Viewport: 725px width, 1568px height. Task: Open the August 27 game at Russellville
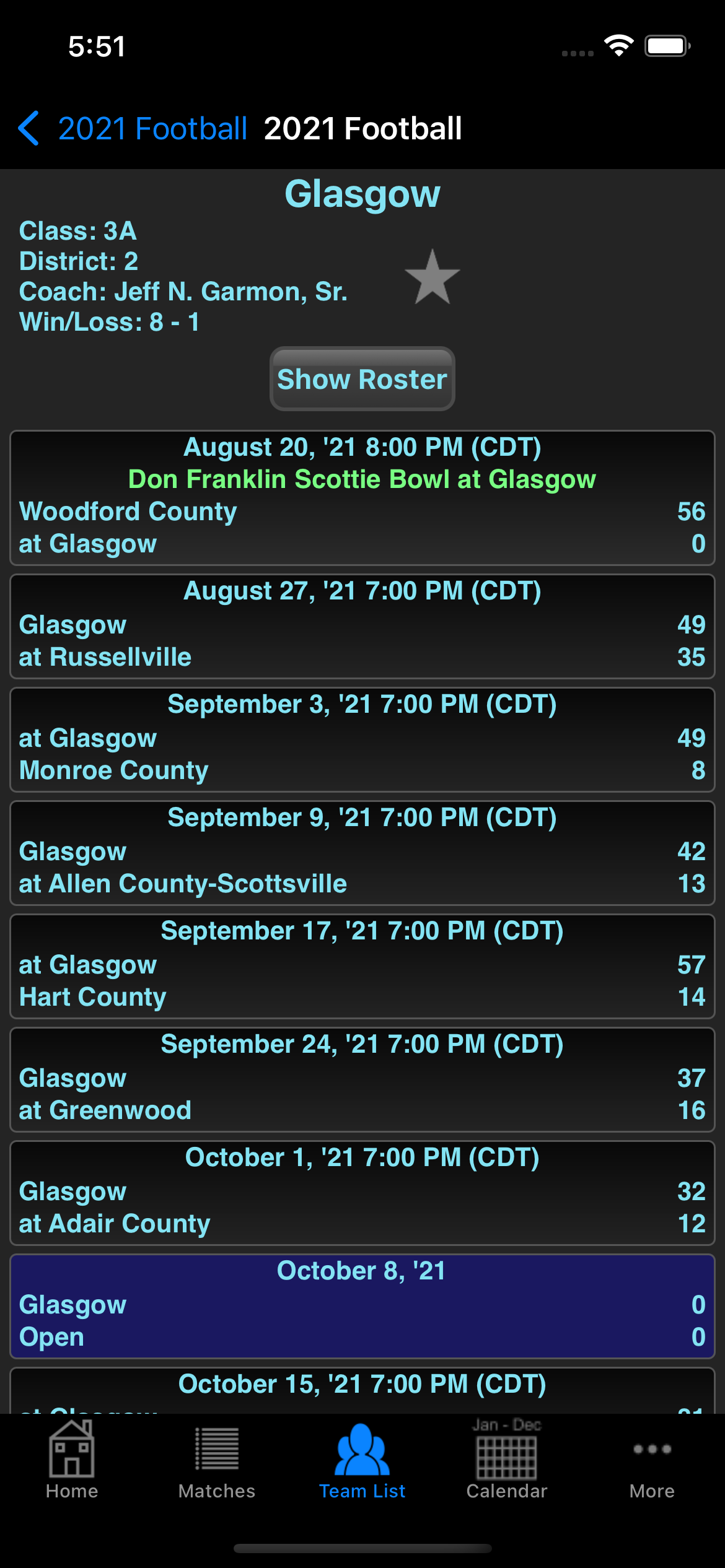point(362,626)
